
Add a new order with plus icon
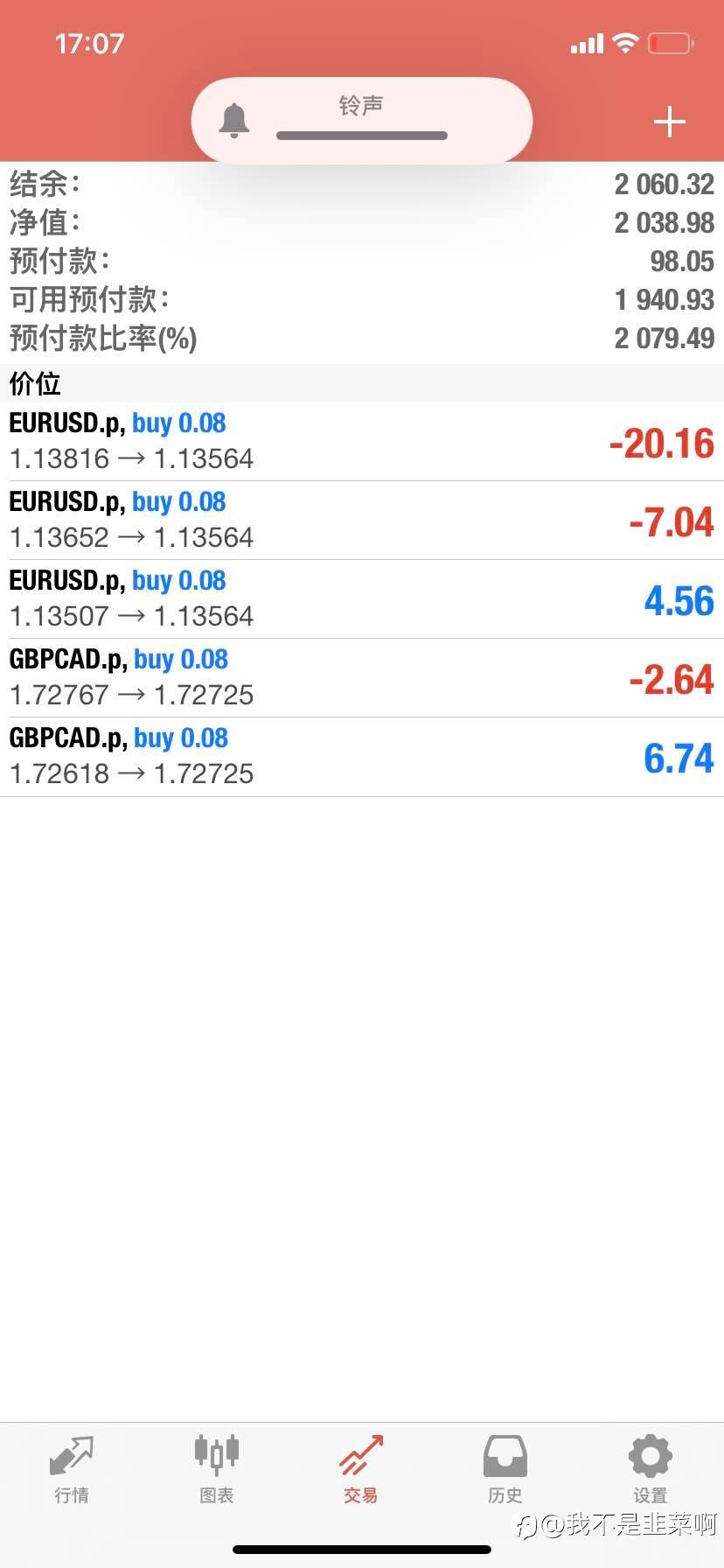point(669,122)
